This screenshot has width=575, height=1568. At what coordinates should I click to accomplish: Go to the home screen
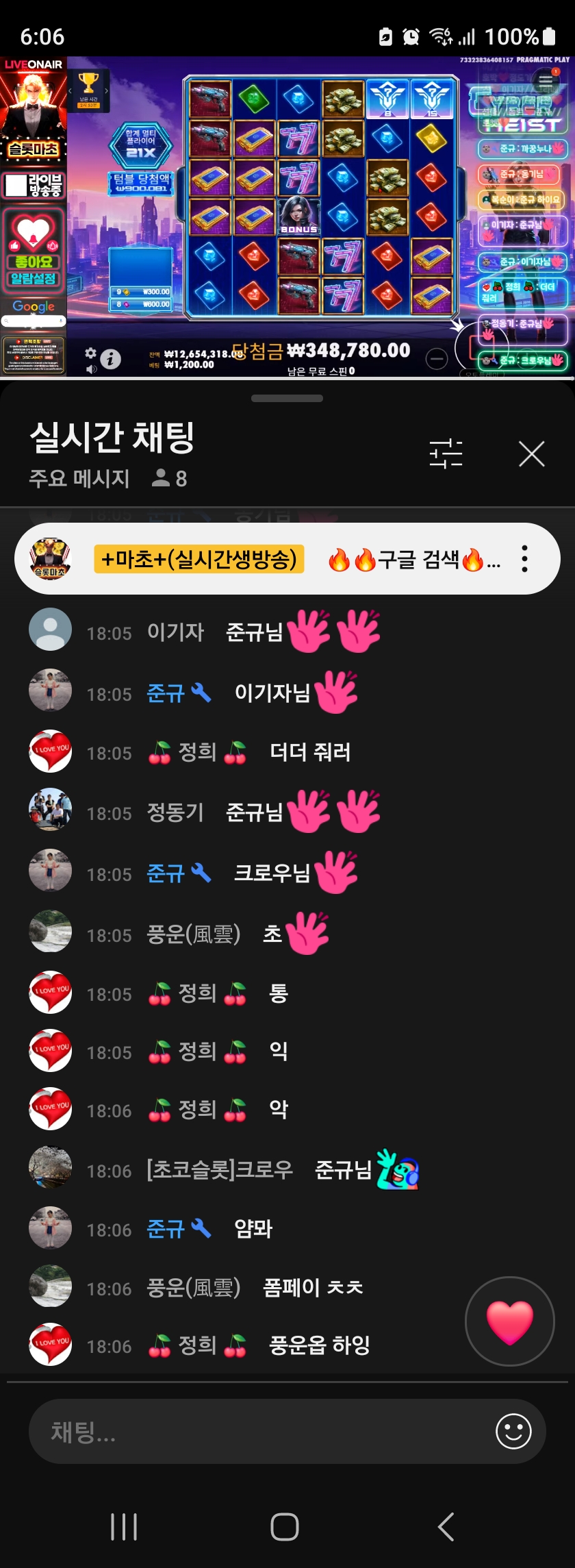click(285, 1526)
